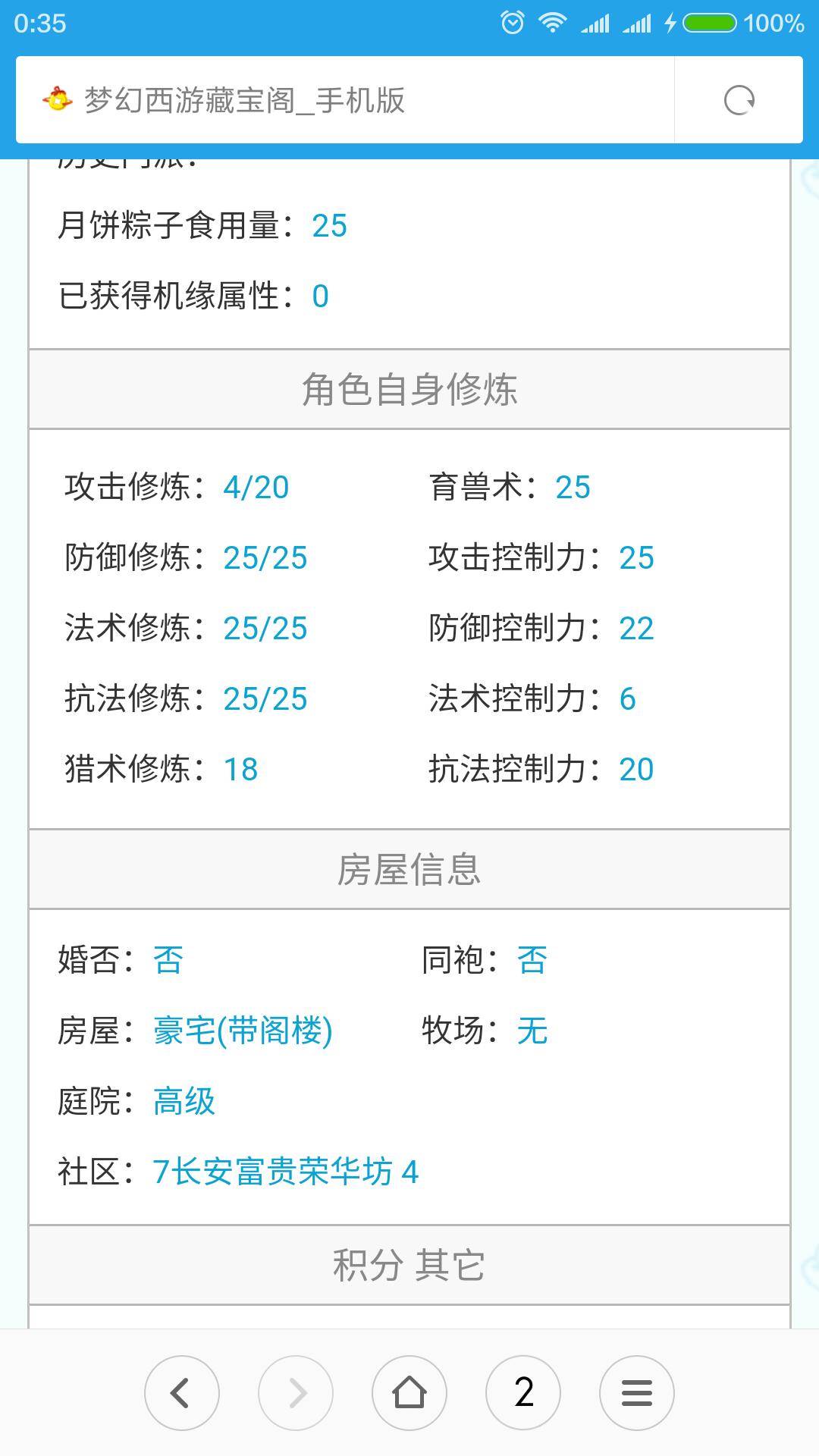The height and width of the screenshot is (1456, 819).
Task: Go forward with the right arrow button
Action: coord(296,1392)
